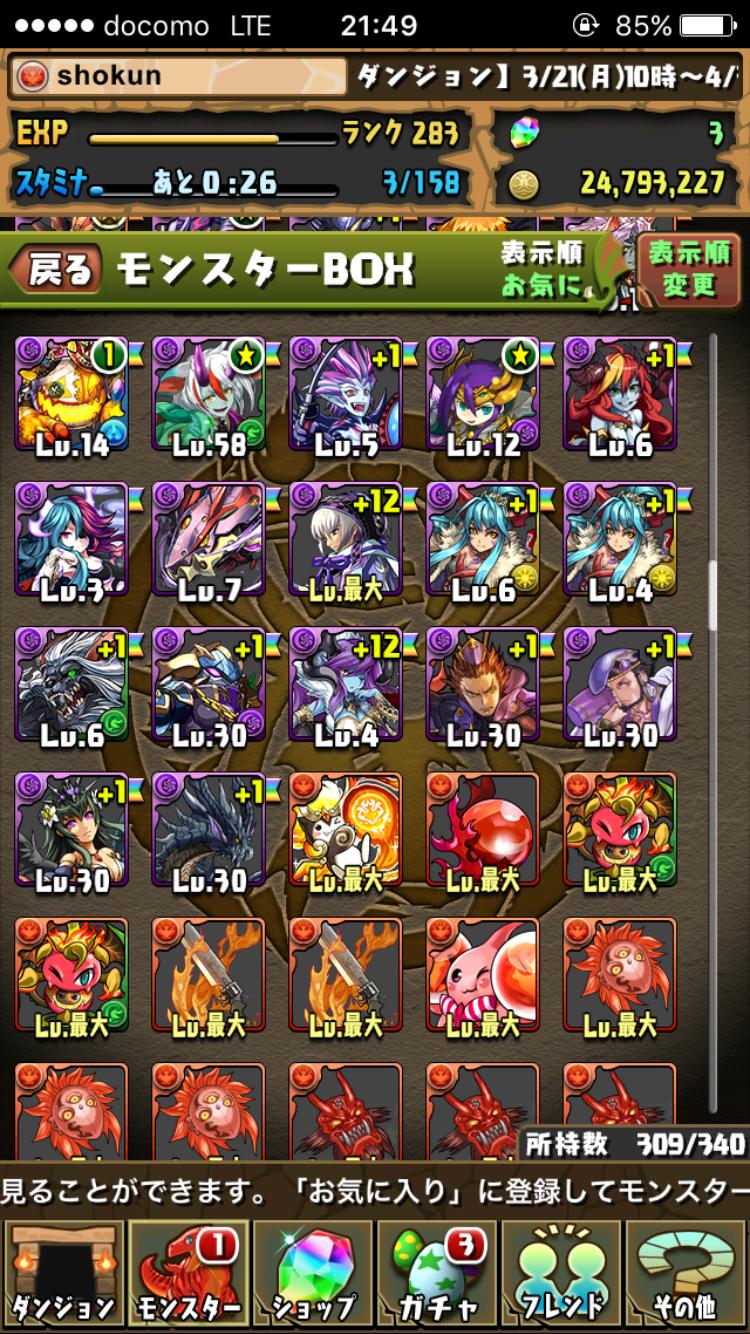Select the pumpkin monster Lv.14
Image resolution: width=750 pixels, height=1334 pixels.
[x=72, y=396]
